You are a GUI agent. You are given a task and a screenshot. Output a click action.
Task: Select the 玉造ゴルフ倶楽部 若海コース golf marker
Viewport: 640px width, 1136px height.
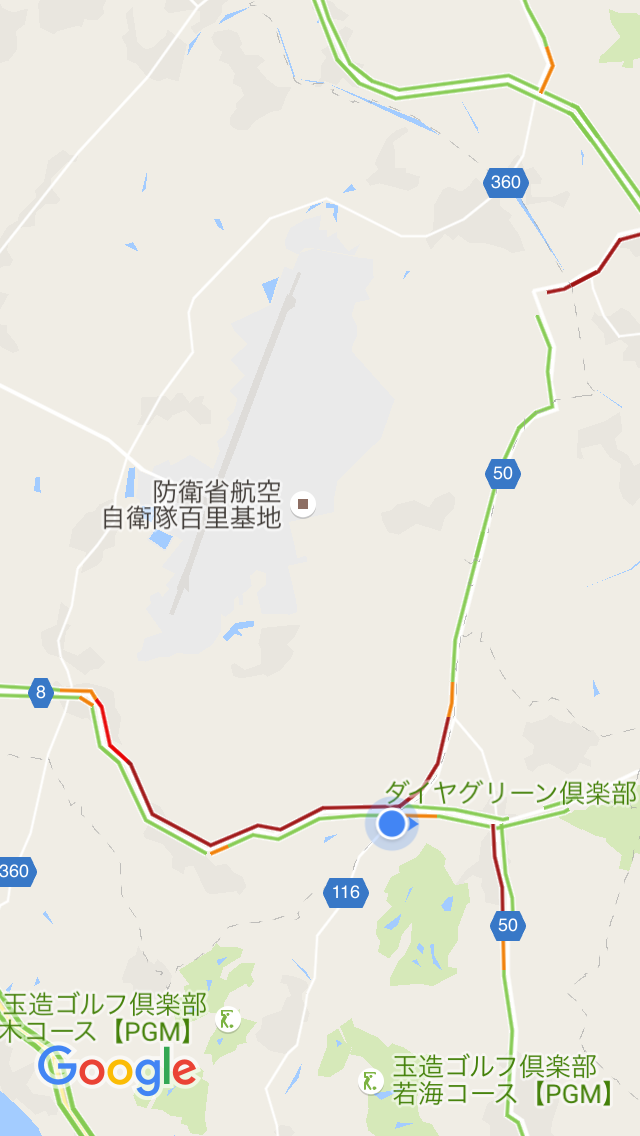[370, 1081]
